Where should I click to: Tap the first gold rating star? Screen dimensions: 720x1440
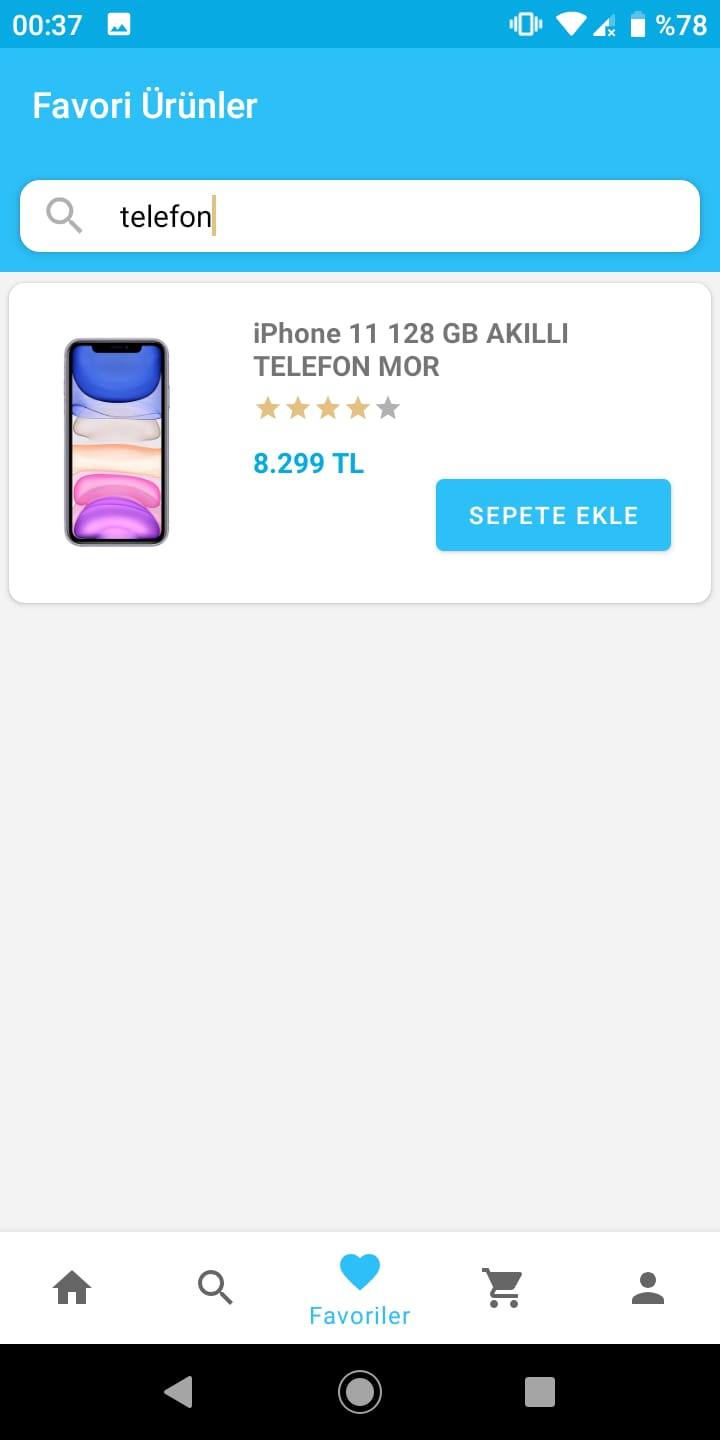point(267,408)
